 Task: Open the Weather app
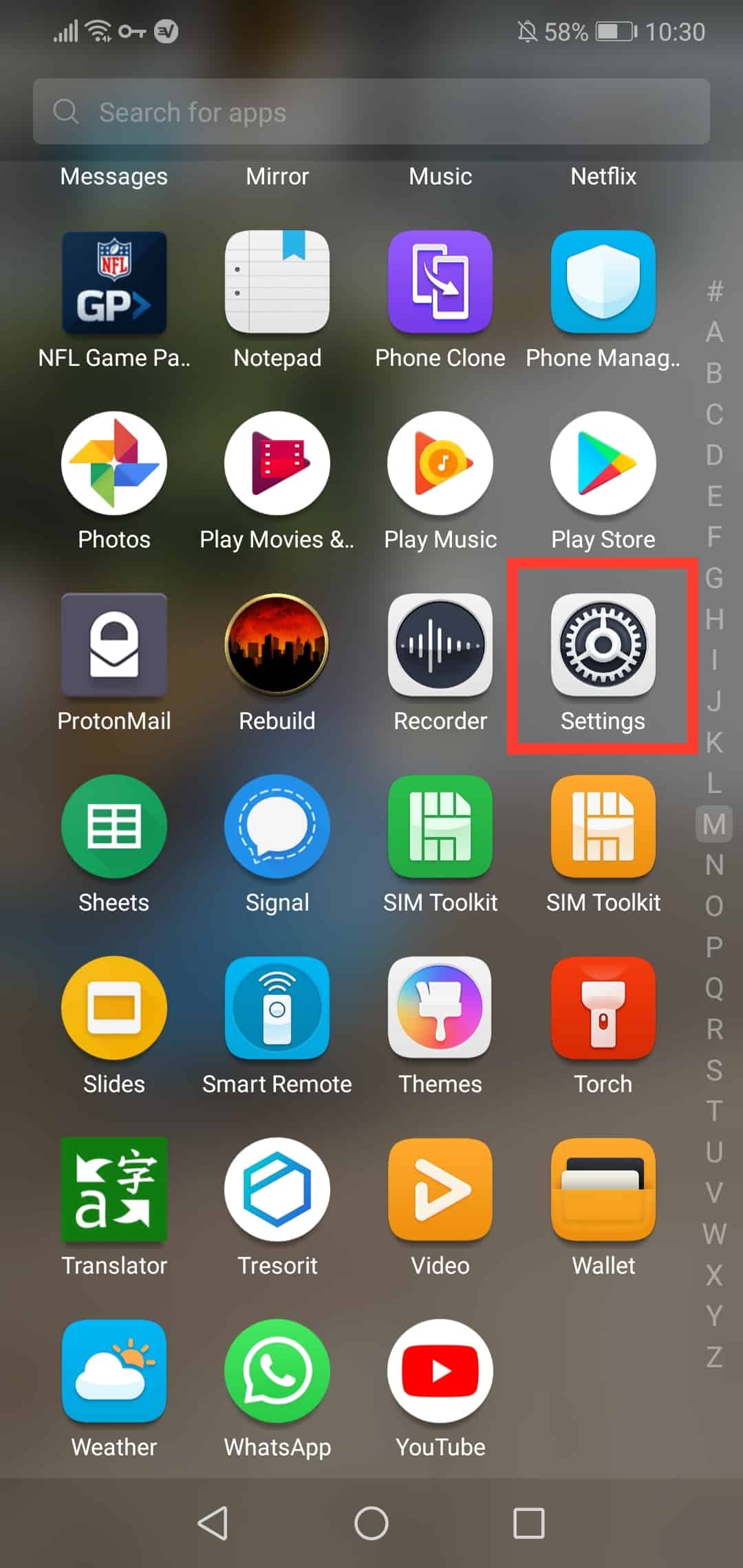[114, 1371]
